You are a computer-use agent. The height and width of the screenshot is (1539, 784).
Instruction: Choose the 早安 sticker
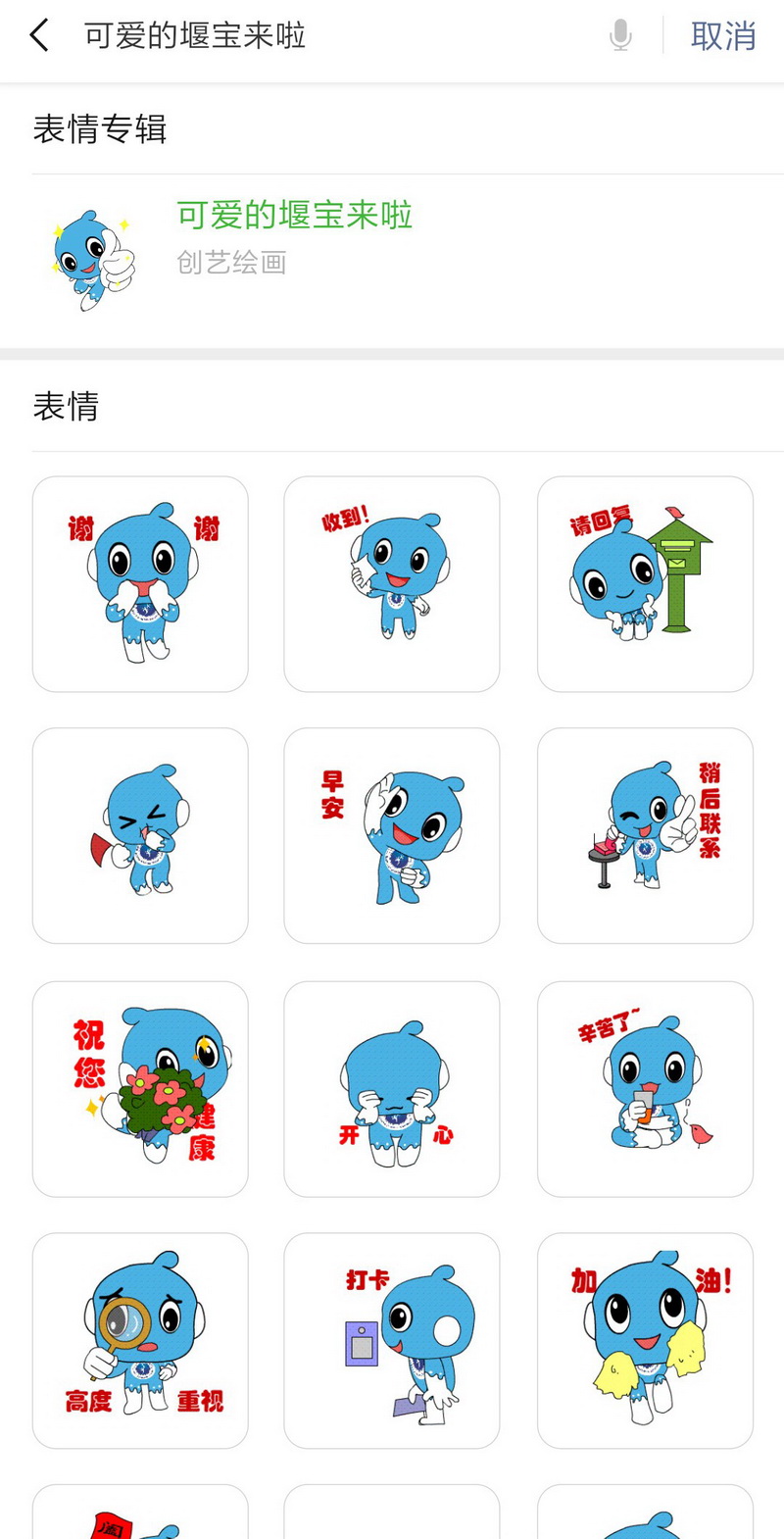coord(392,835)
